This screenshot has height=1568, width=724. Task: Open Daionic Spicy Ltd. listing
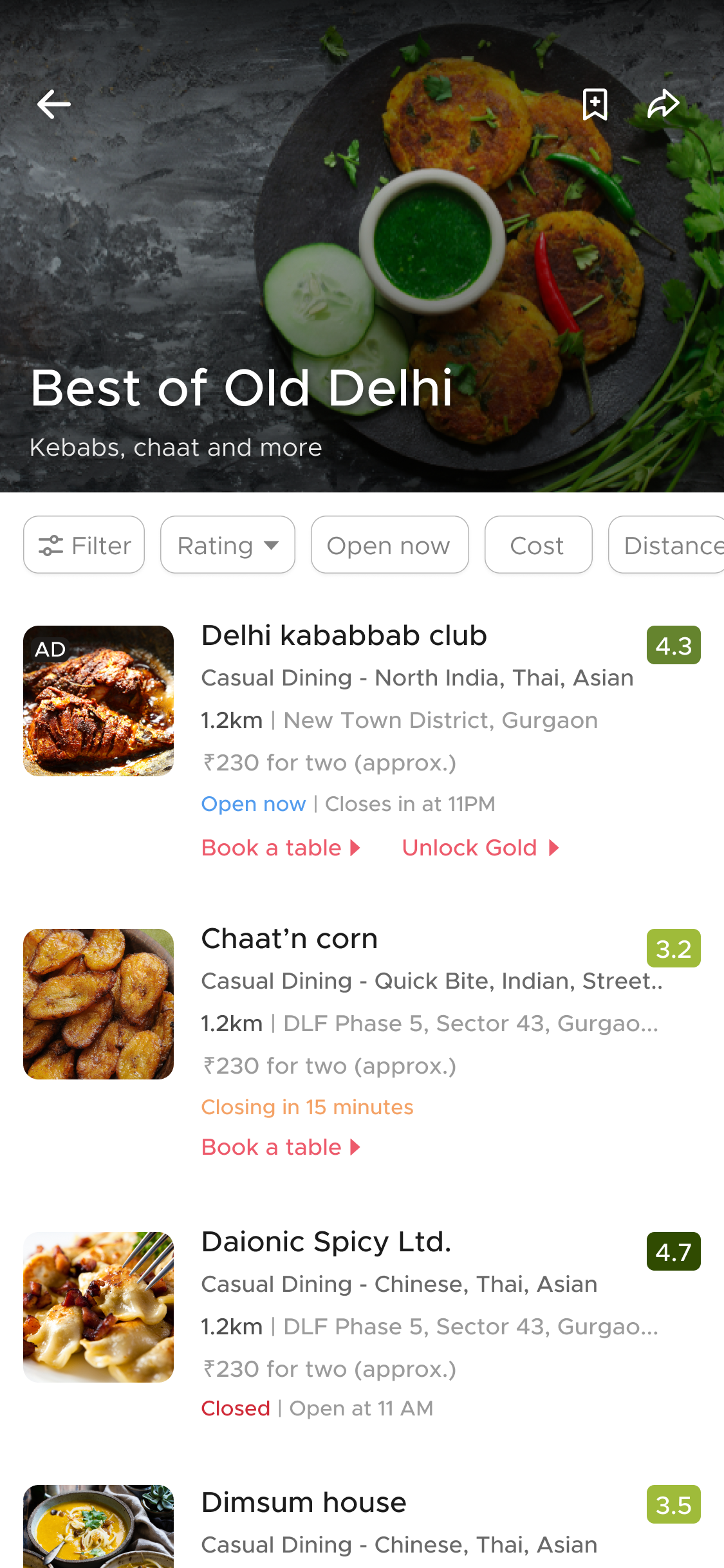(326, 1242)
